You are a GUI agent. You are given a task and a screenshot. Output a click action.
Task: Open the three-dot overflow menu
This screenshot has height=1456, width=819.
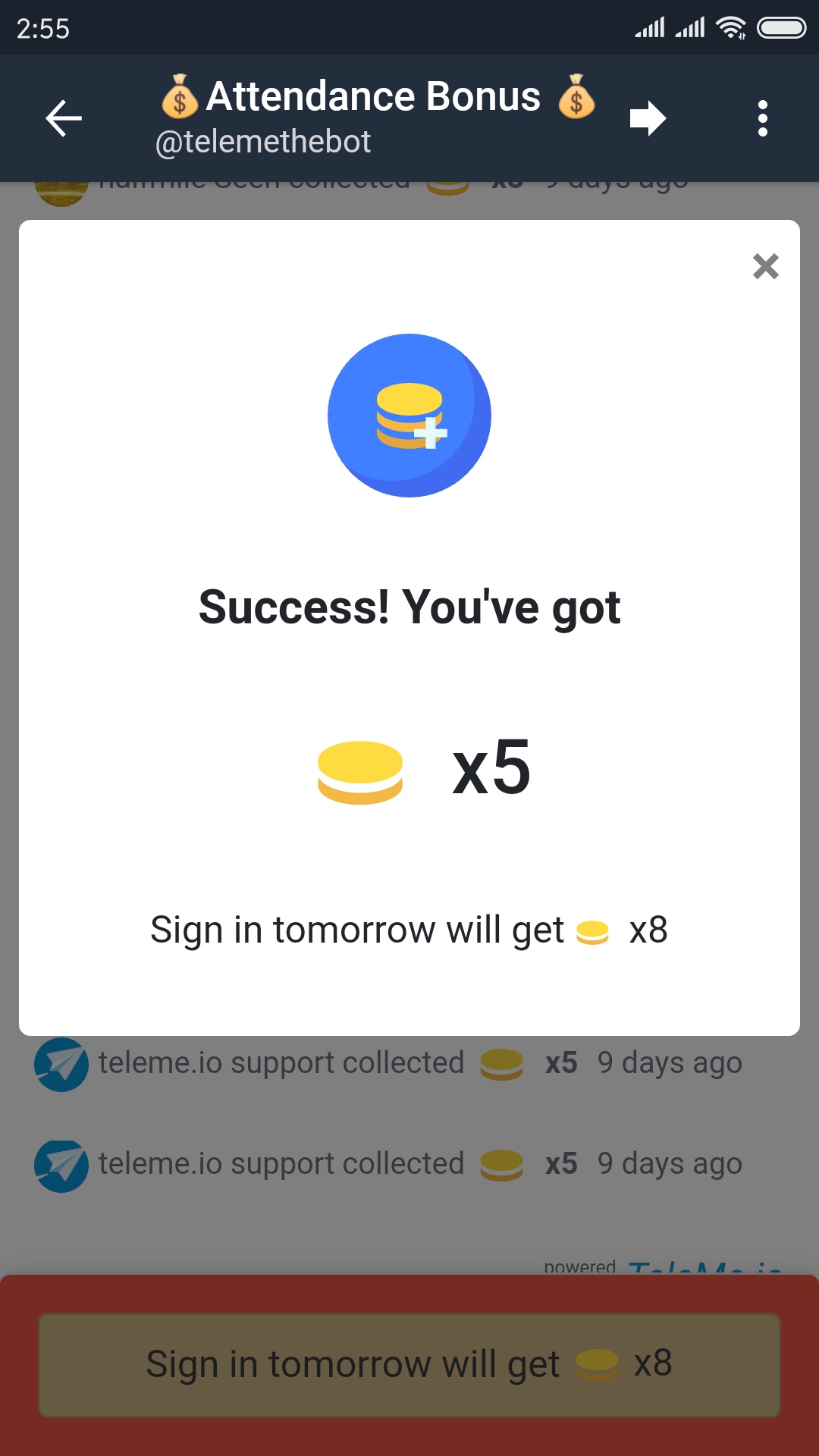pyautogui.click(x=762, y=118)
